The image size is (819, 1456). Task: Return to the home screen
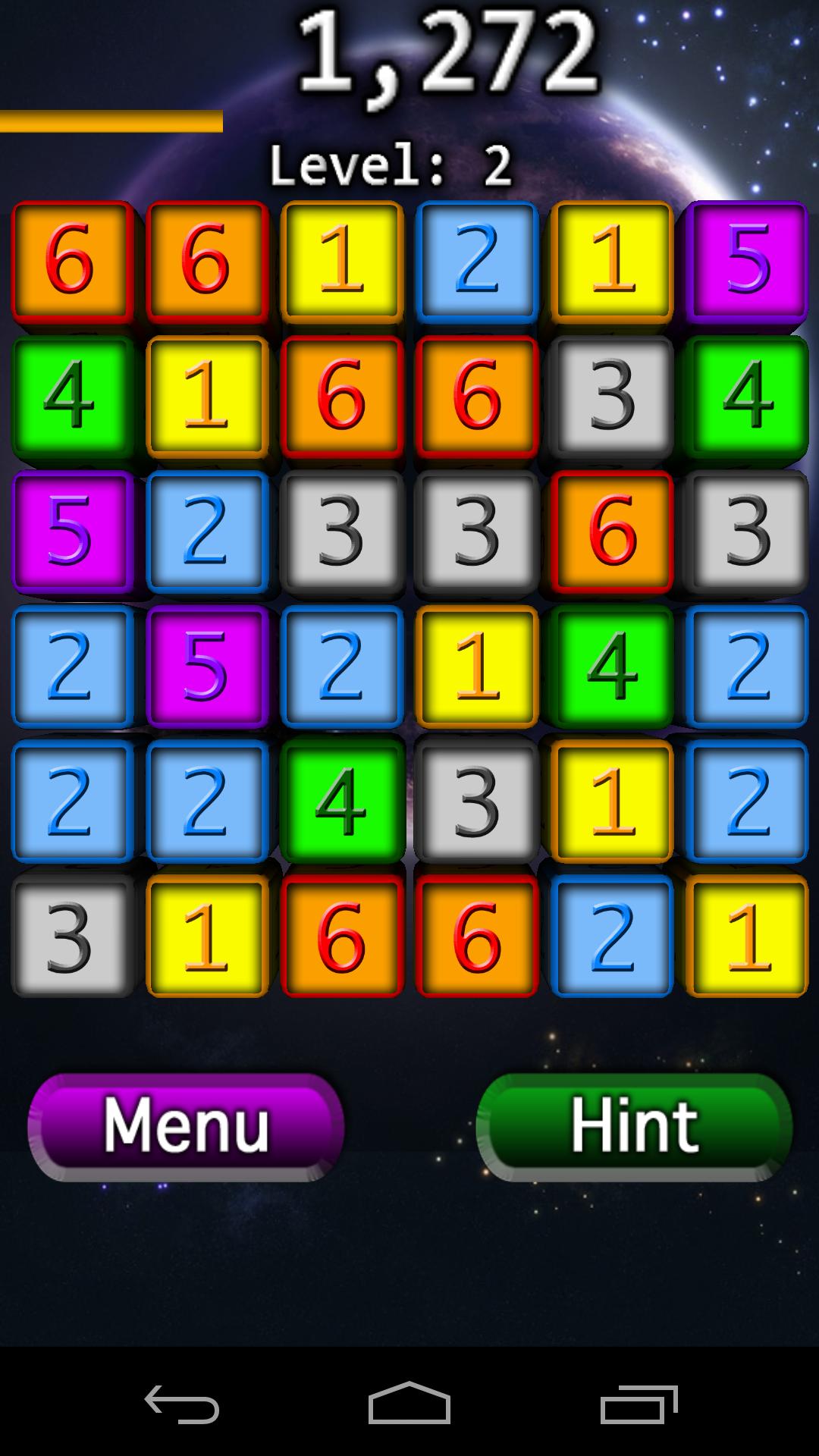click(x=409, y=1404)
